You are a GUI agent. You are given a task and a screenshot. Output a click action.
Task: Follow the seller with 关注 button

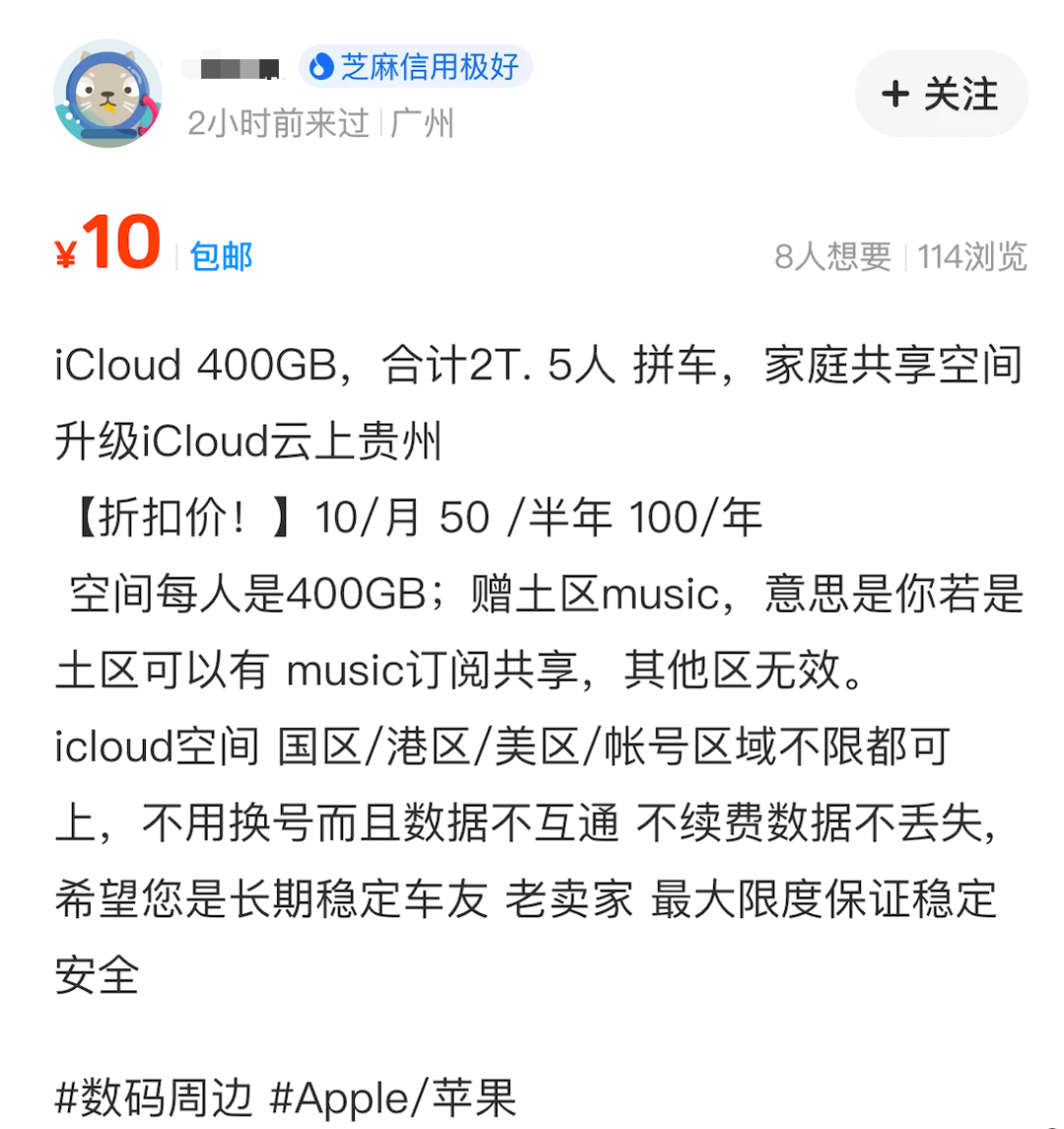pyautogui.click(x=941, y=95)
